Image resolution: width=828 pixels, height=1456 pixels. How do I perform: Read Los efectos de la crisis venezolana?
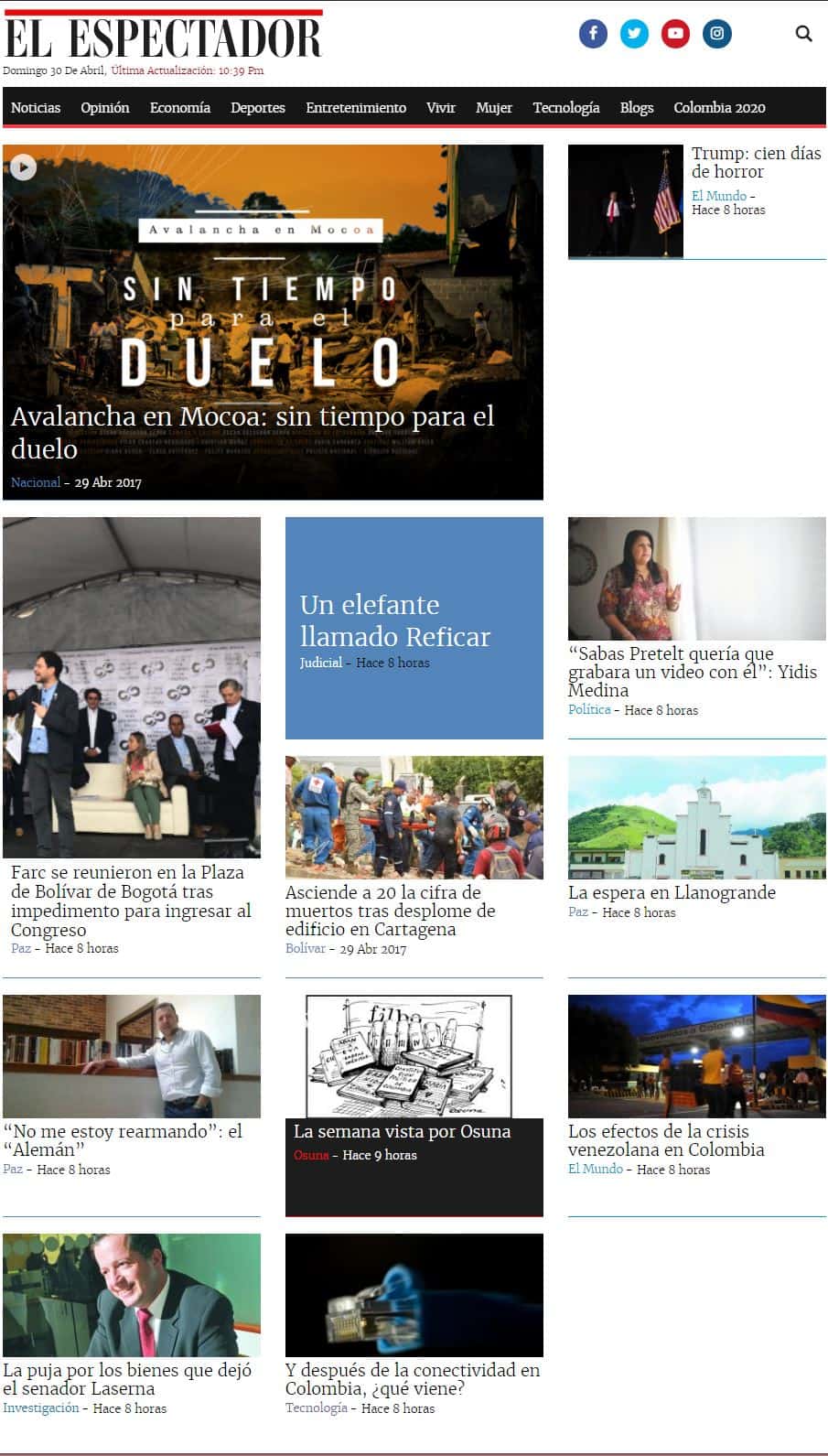[665, 1140]
